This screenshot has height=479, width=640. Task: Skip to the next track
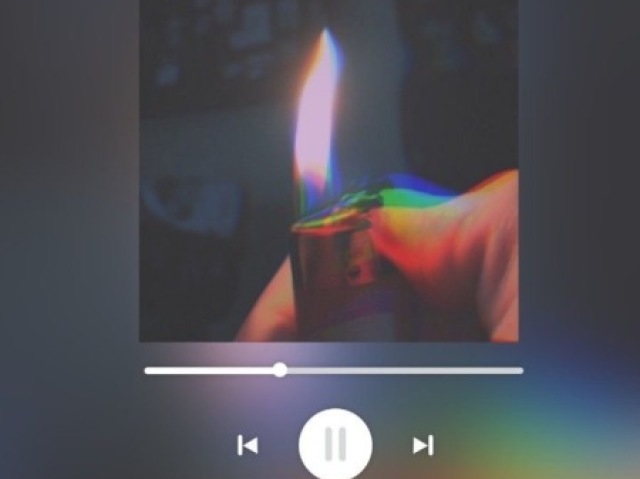pos(423,445)
